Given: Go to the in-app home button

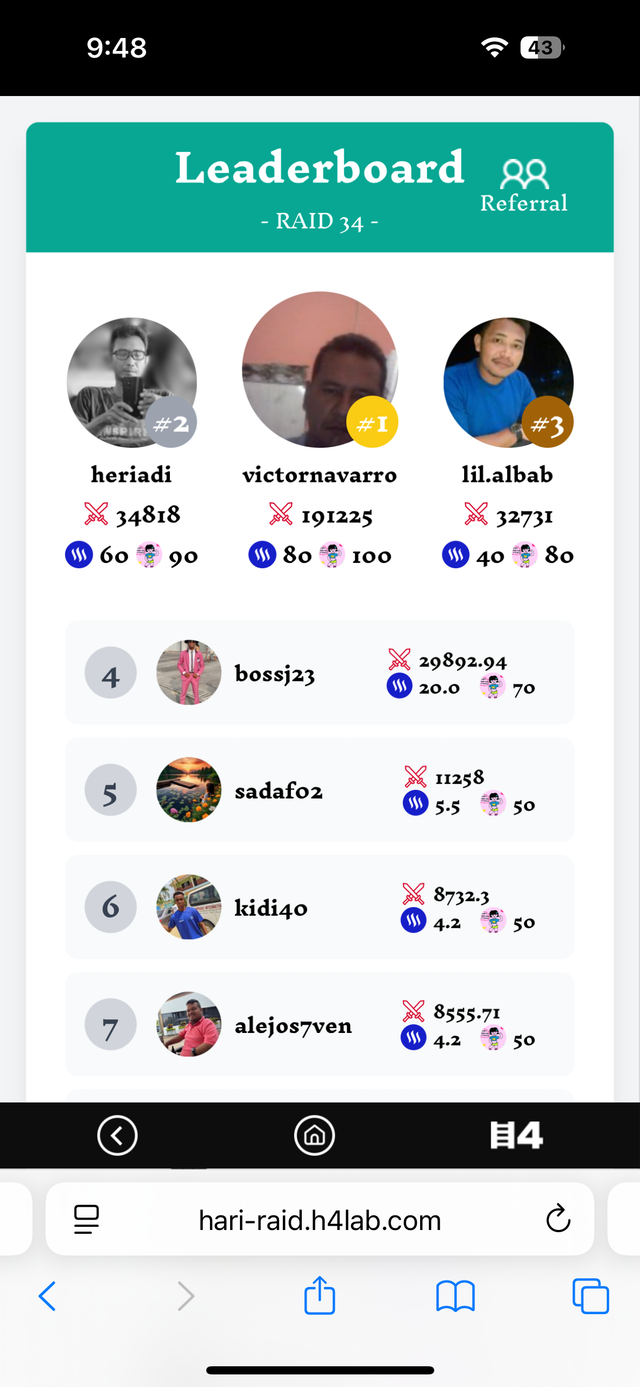Looking at the screenshot, I should pos(314,1135).
